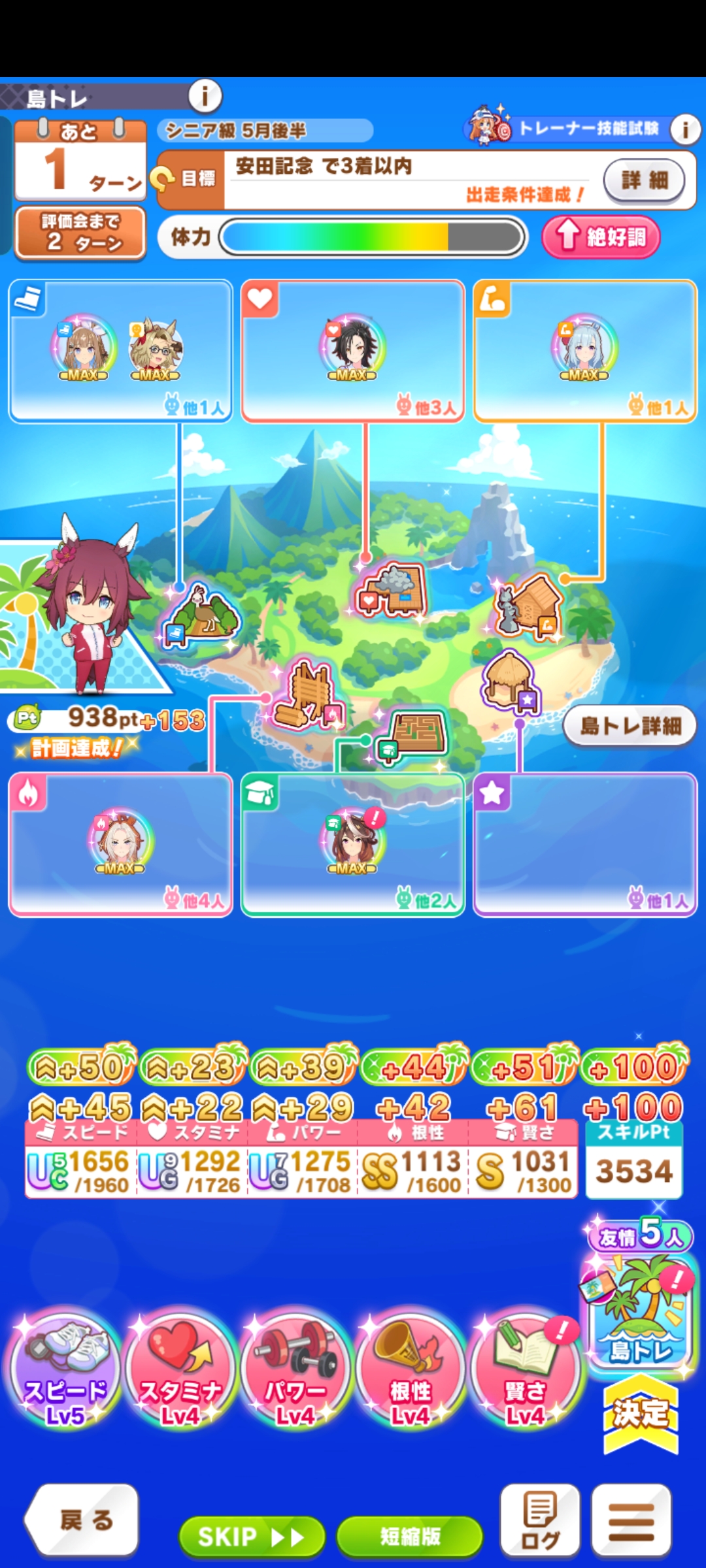The height and width of the screenshot is (1568, 706).
Task: Open info icon next to トレーナー技能試験
Action: (685, 129)
